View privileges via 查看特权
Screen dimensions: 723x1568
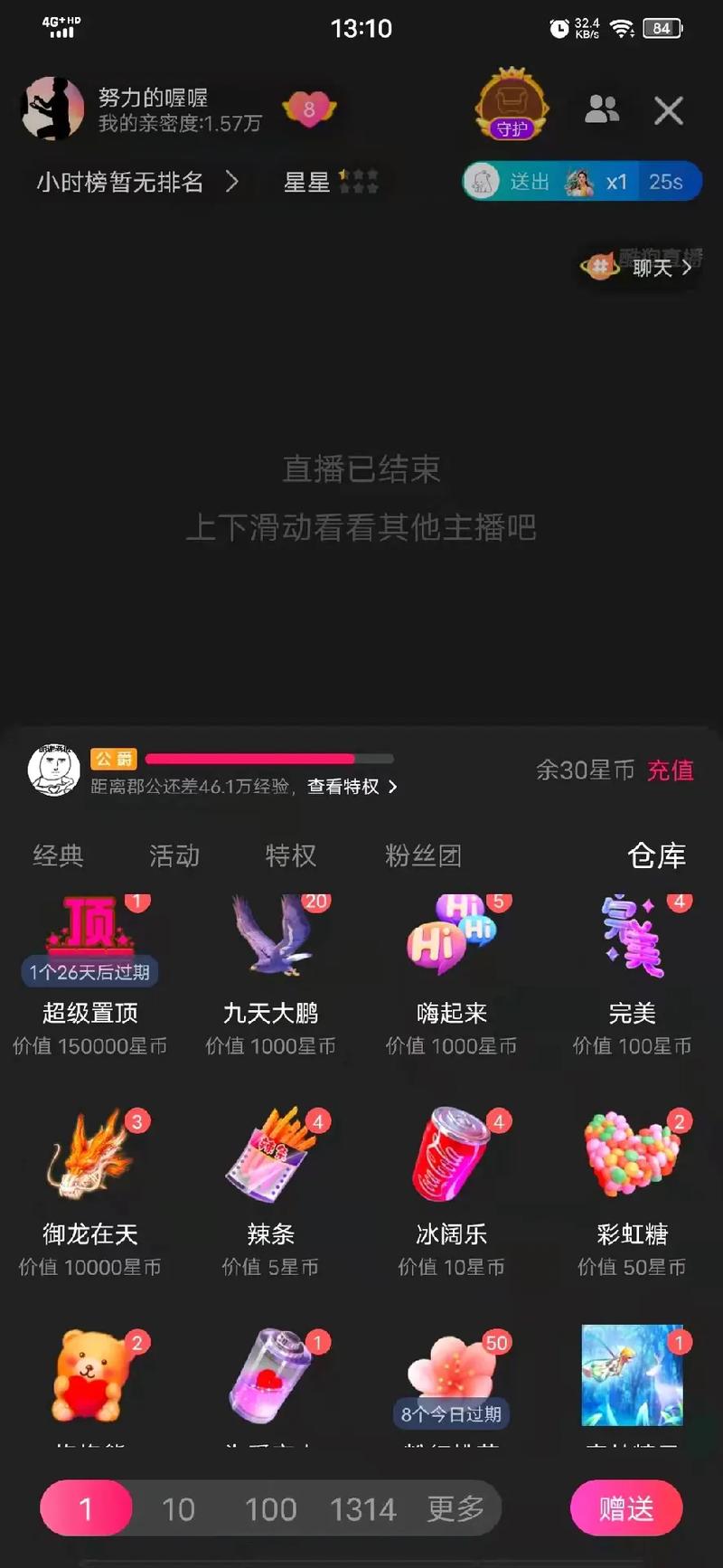[x=352, y=787]
